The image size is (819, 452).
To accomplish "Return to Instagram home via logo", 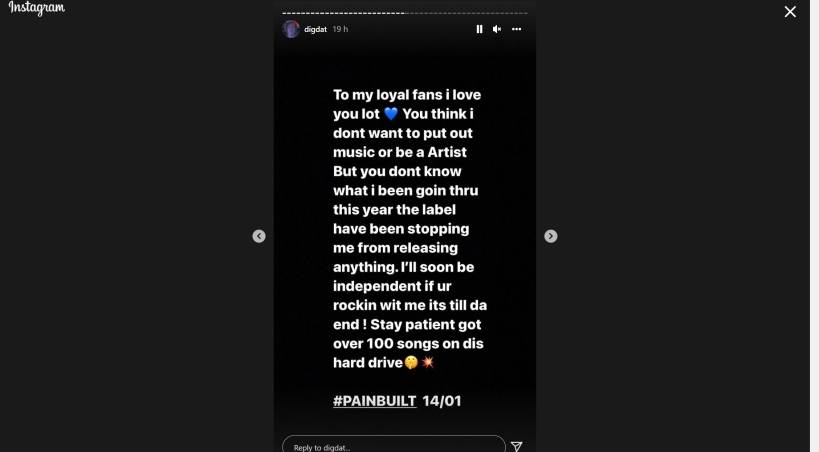I will coord(37,9).
